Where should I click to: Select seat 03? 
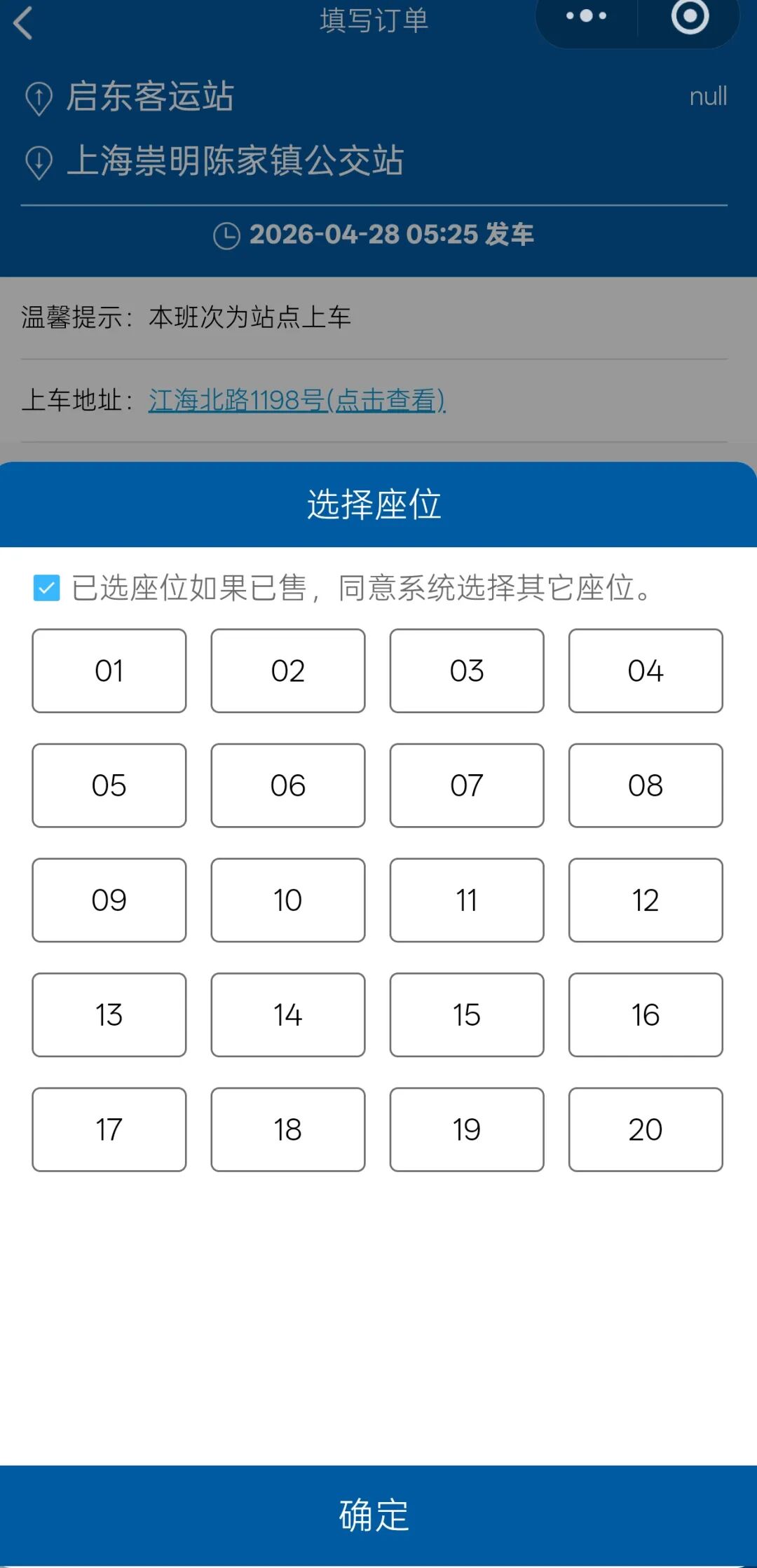point(467,671)
